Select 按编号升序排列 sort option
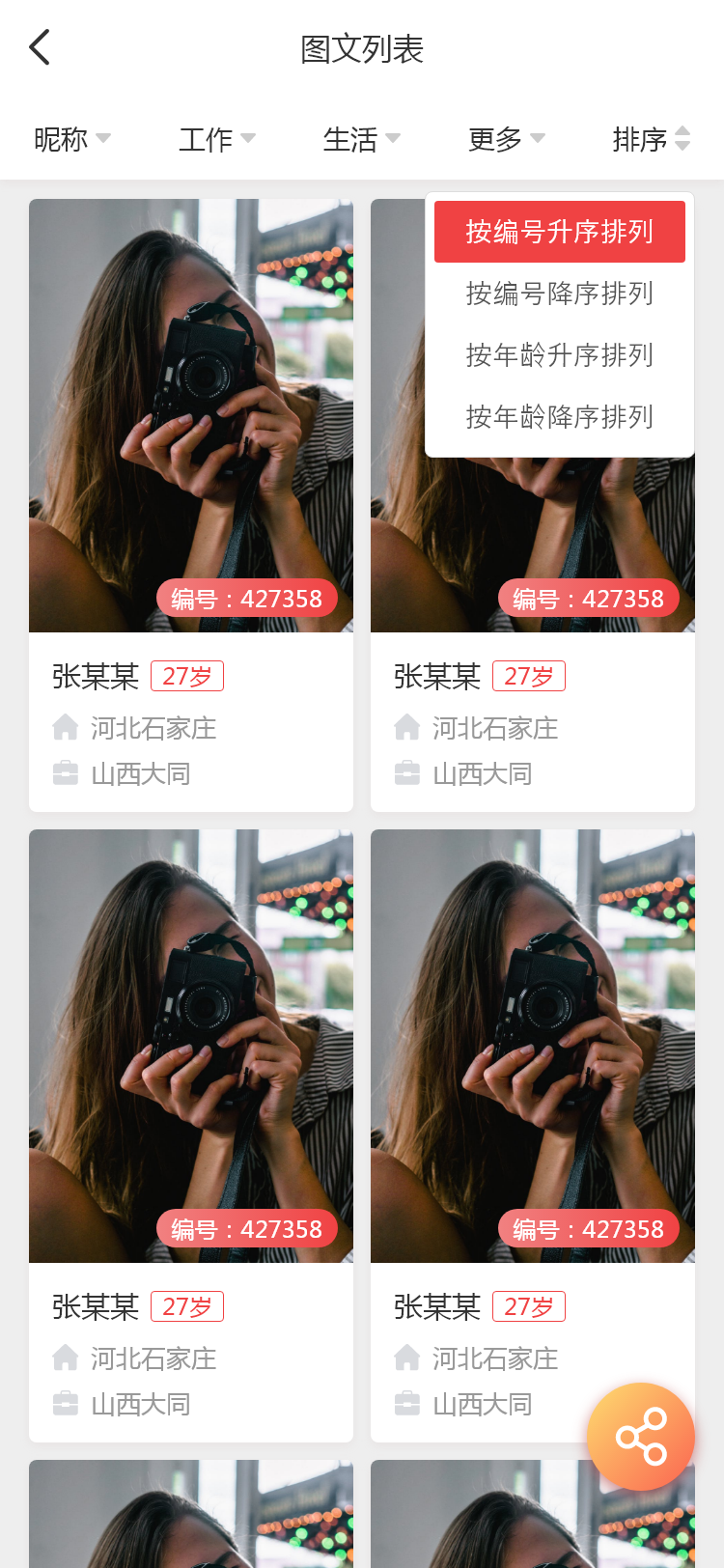Viewport: 724px width, 1568px height. pyautogui.click(x=560, y=232)
